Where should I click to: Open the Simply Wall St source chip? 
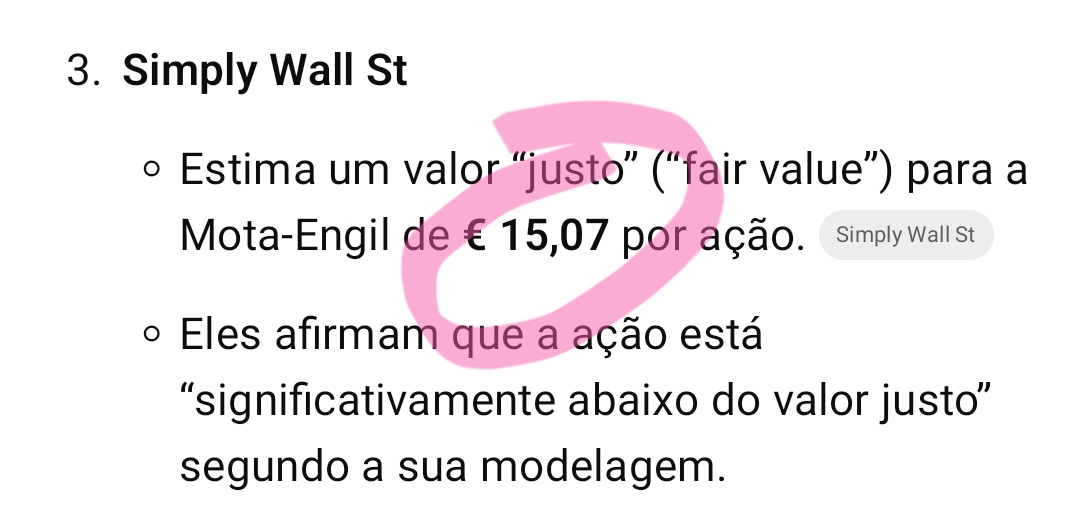905,235
